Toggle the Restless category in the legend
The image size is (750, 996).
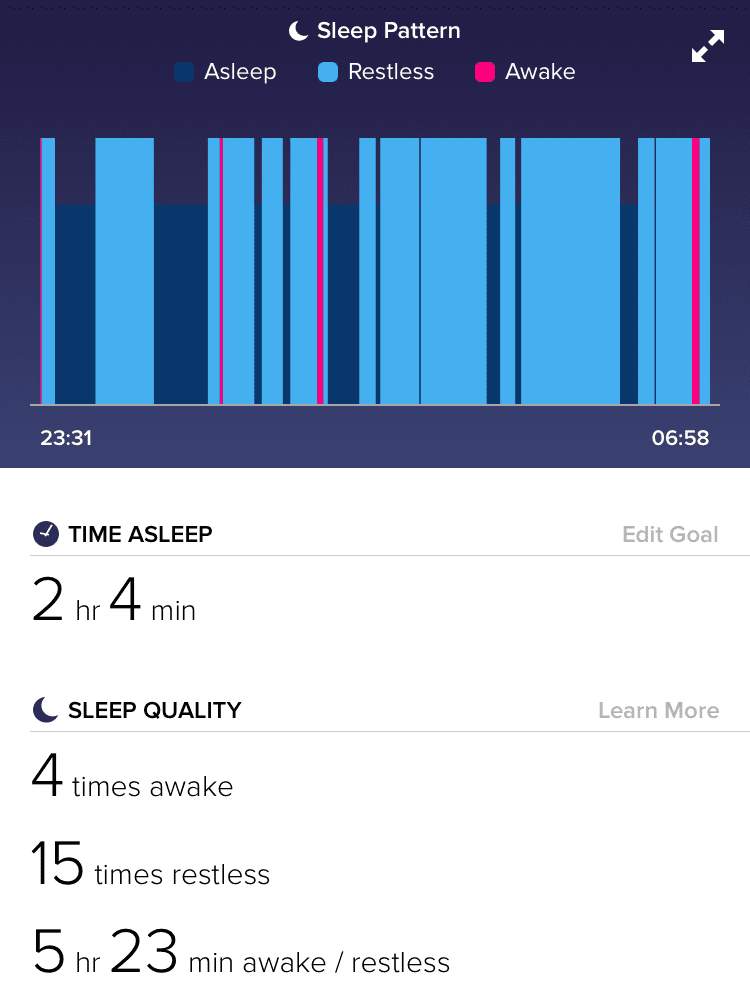375,71
